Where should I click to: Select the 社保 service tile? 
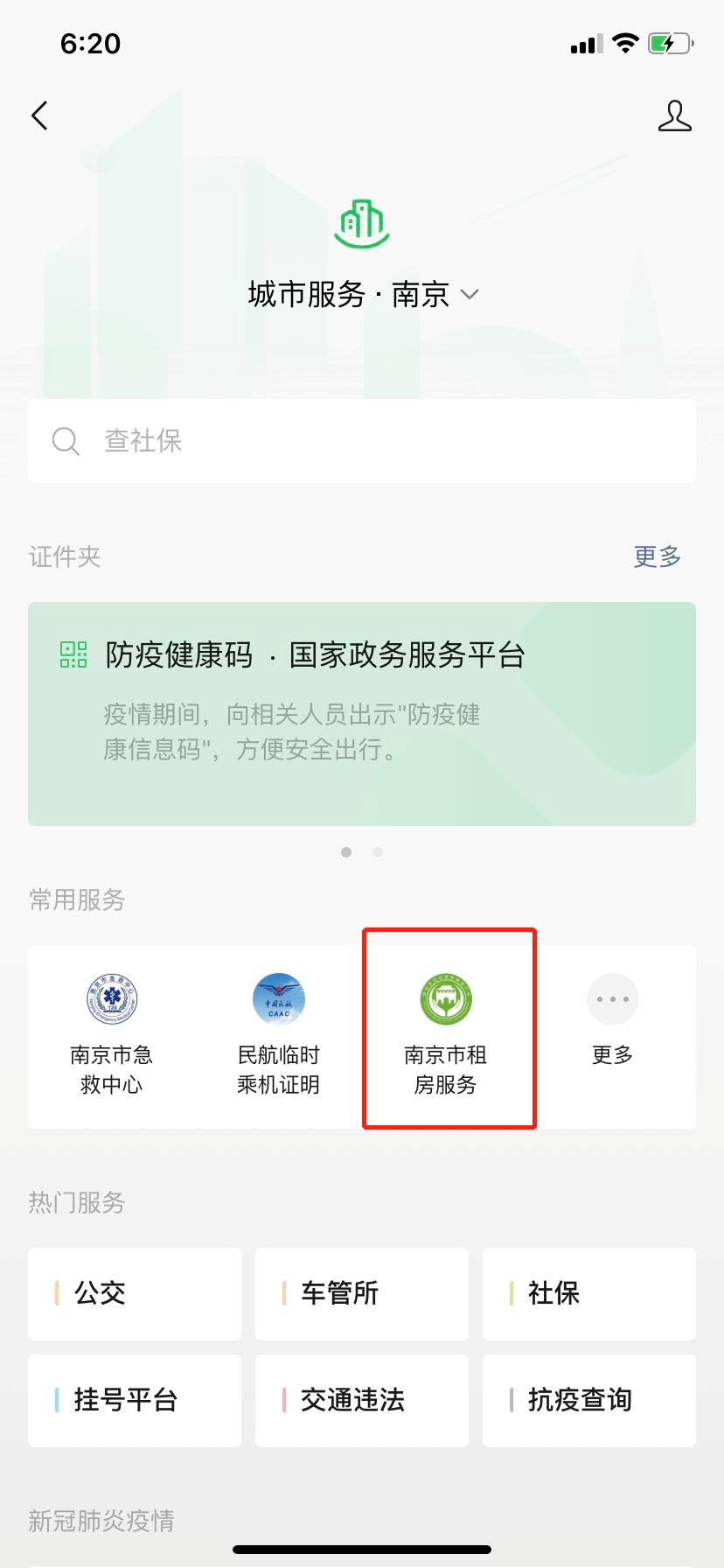[x=588, y=1293]
